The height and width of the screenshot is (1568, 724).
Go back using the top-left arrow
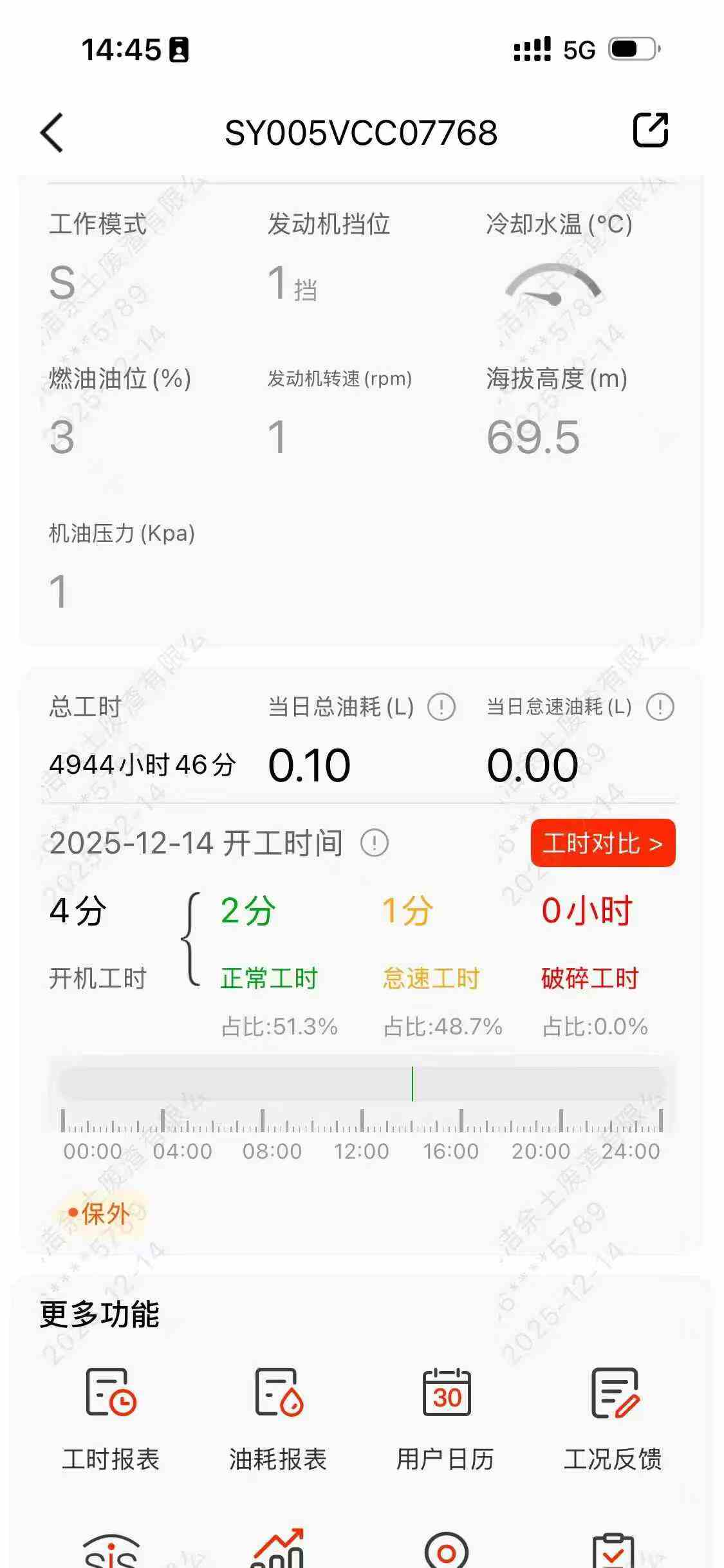pyautogui.click(x=52, y=133)
